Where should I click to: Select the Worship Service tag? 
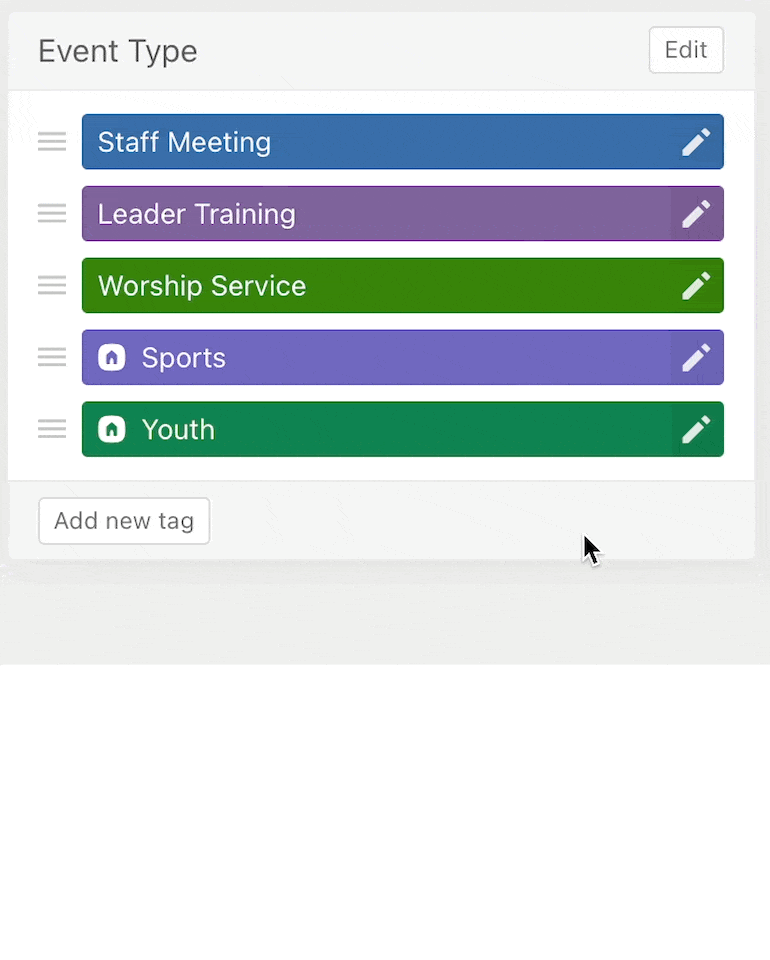(x=370, y=286)
